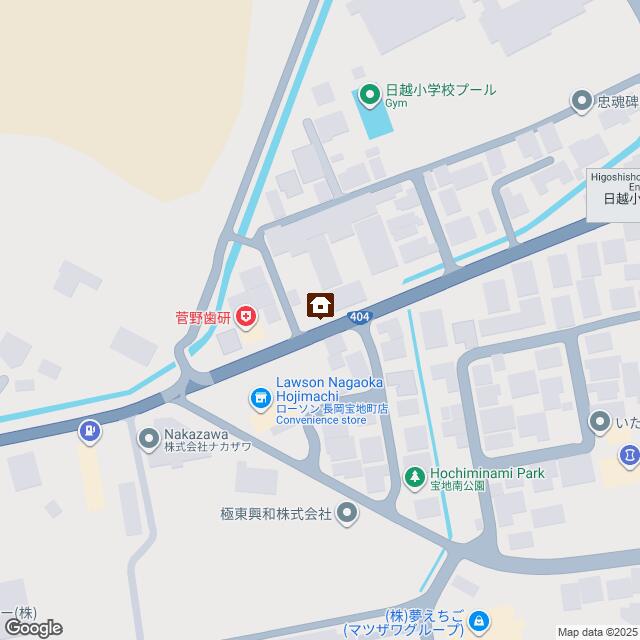Select the 極東興和株式会社 marker
640x640 pixels.
pos(347,513)
